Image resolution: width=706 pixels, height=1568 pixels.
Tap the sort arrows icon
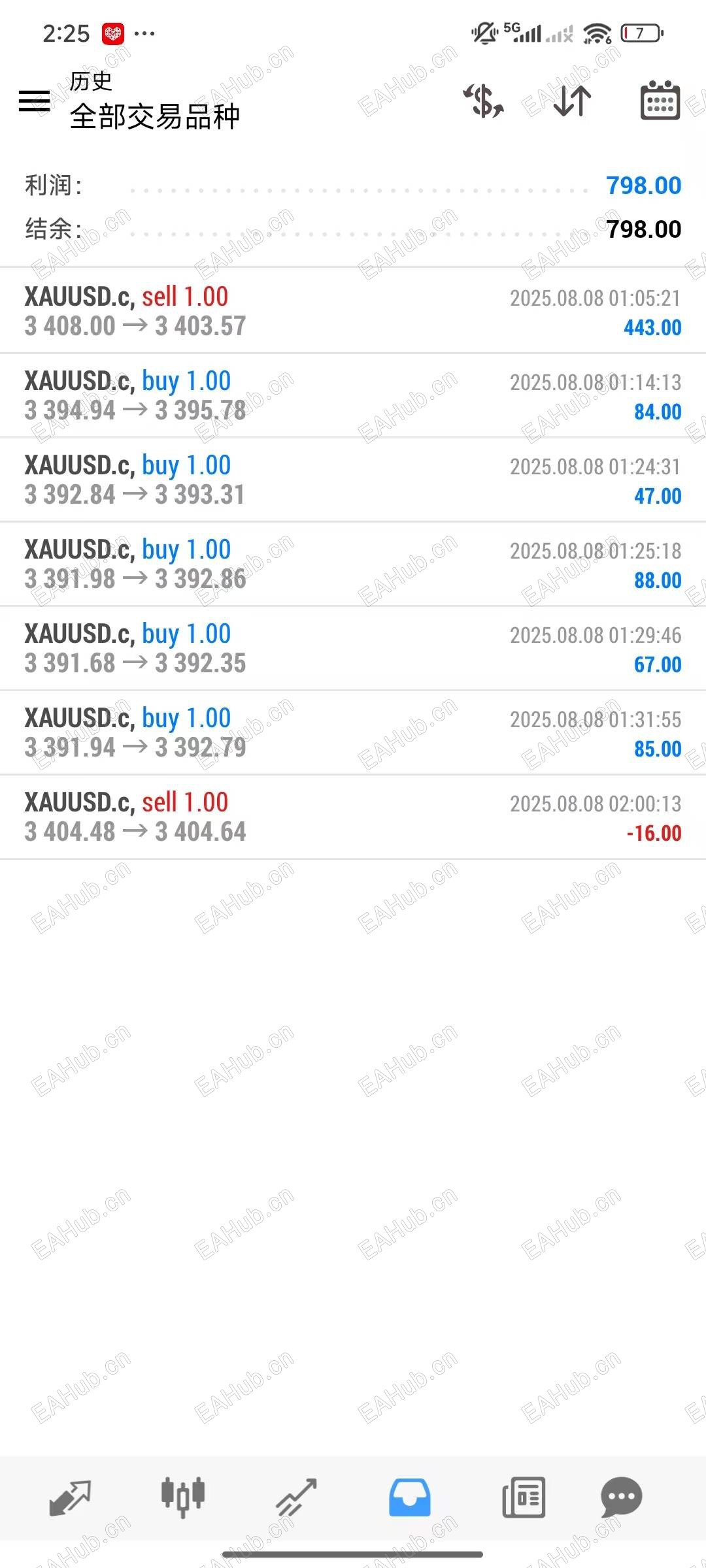(572, 101)
